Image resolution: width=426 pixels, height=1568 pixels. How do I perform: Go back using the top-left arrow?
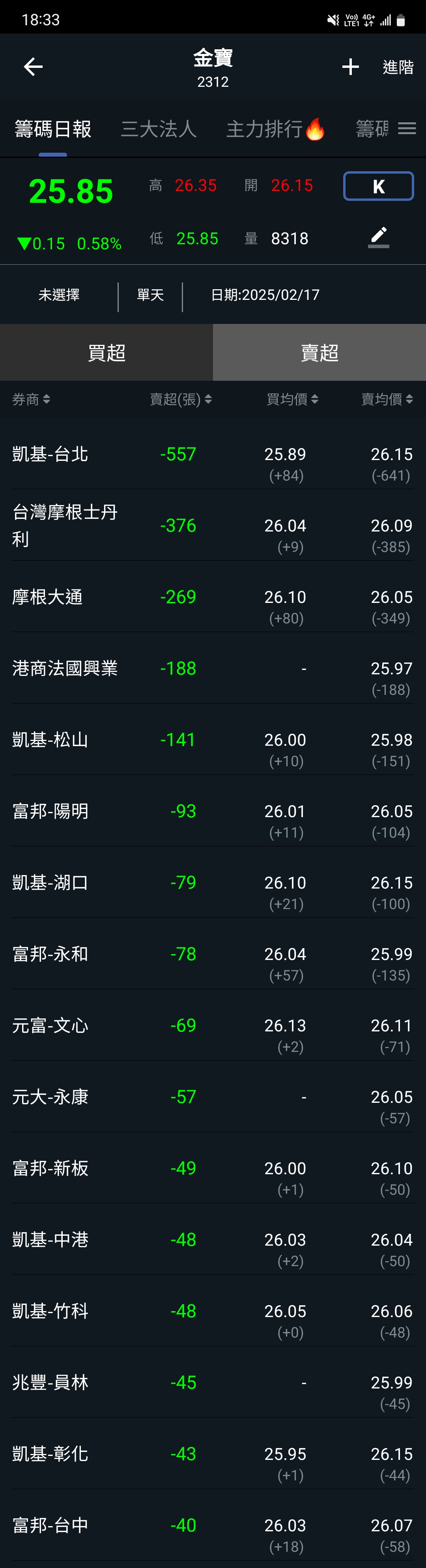click(x=33, y=66)
